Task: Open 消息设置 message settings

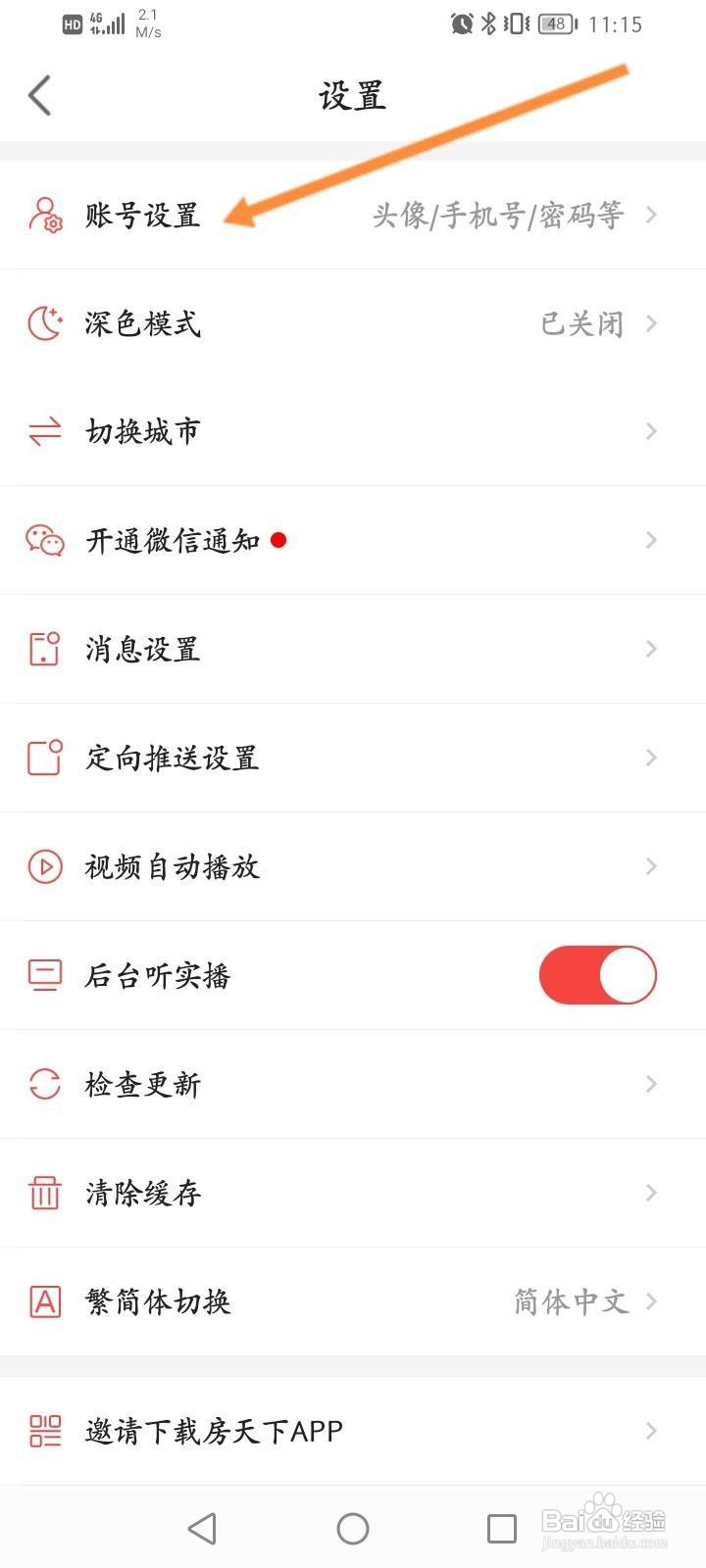Action: coord(353,649)
